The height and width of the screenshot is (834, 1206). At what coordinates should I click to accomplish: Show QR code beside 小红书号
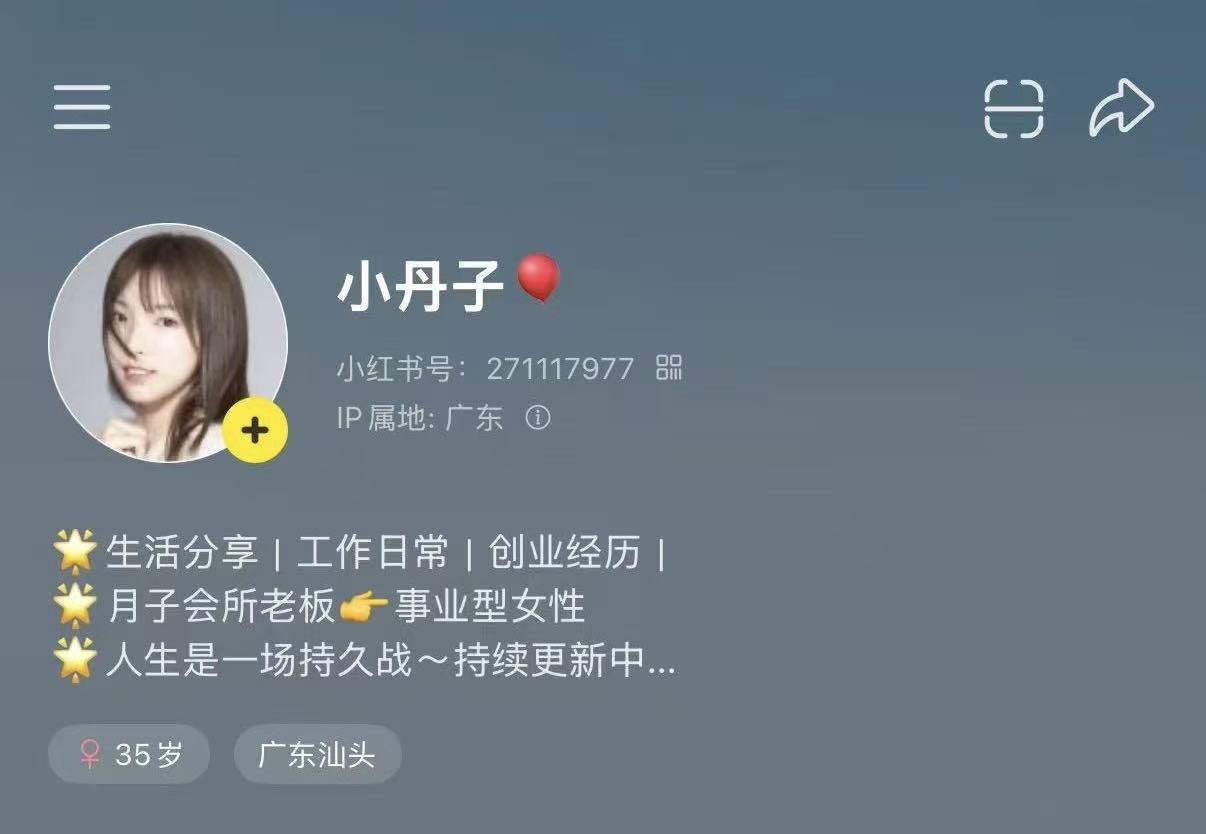[668, 368]
